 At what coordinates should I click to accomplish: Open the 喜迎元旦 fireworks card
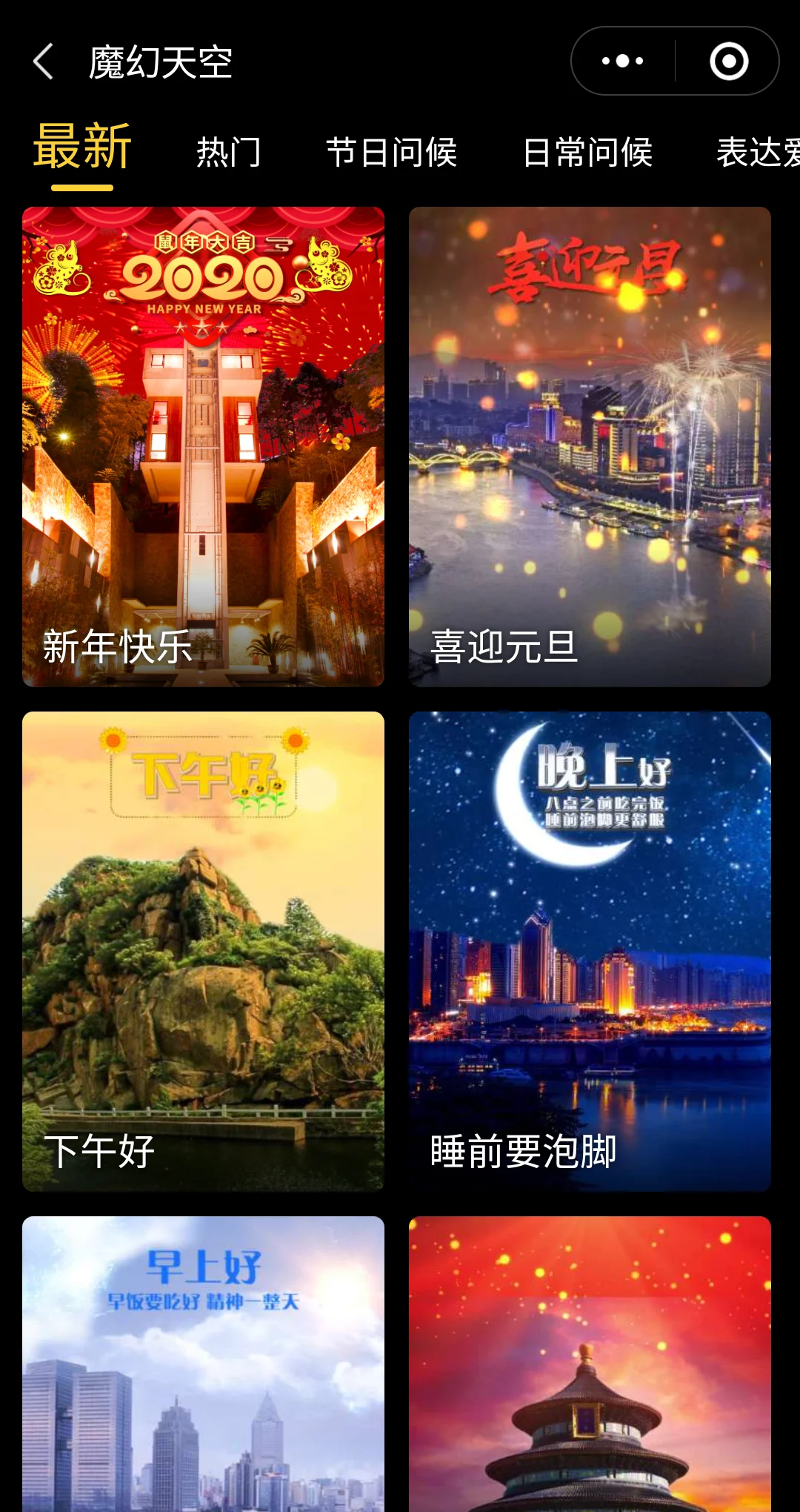(590, 446)
